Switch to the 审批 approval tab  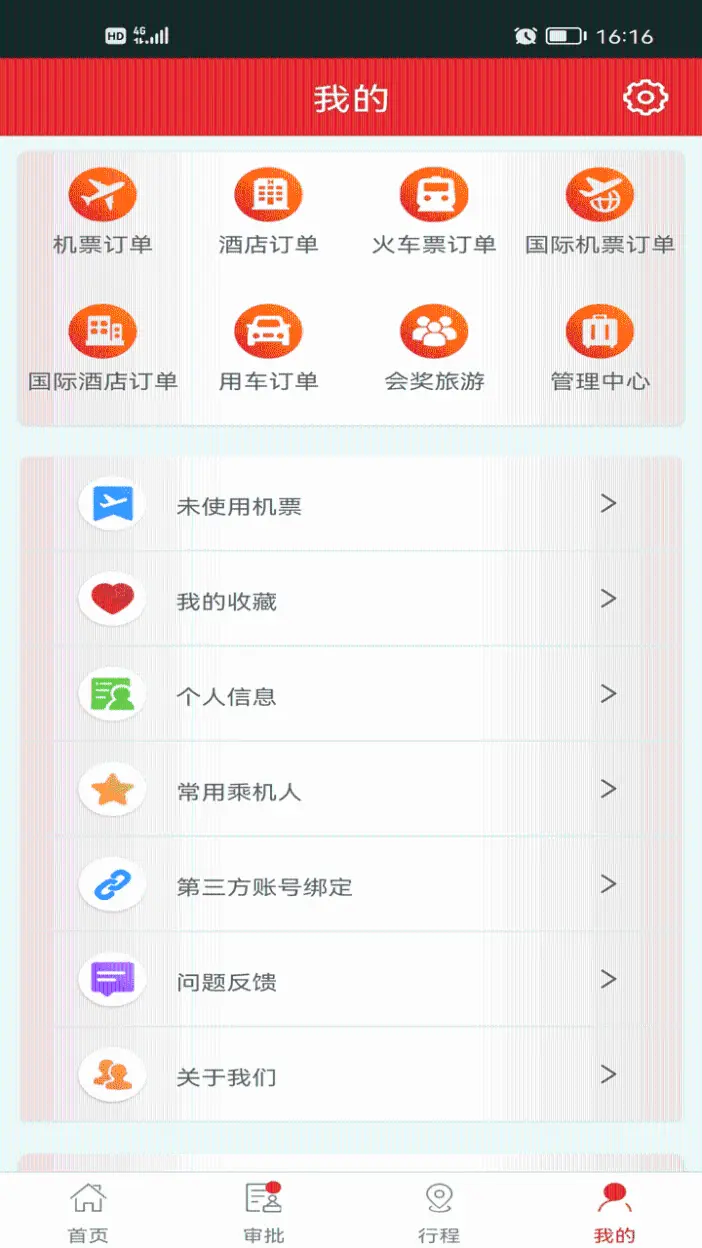[x=263, y=1212]
